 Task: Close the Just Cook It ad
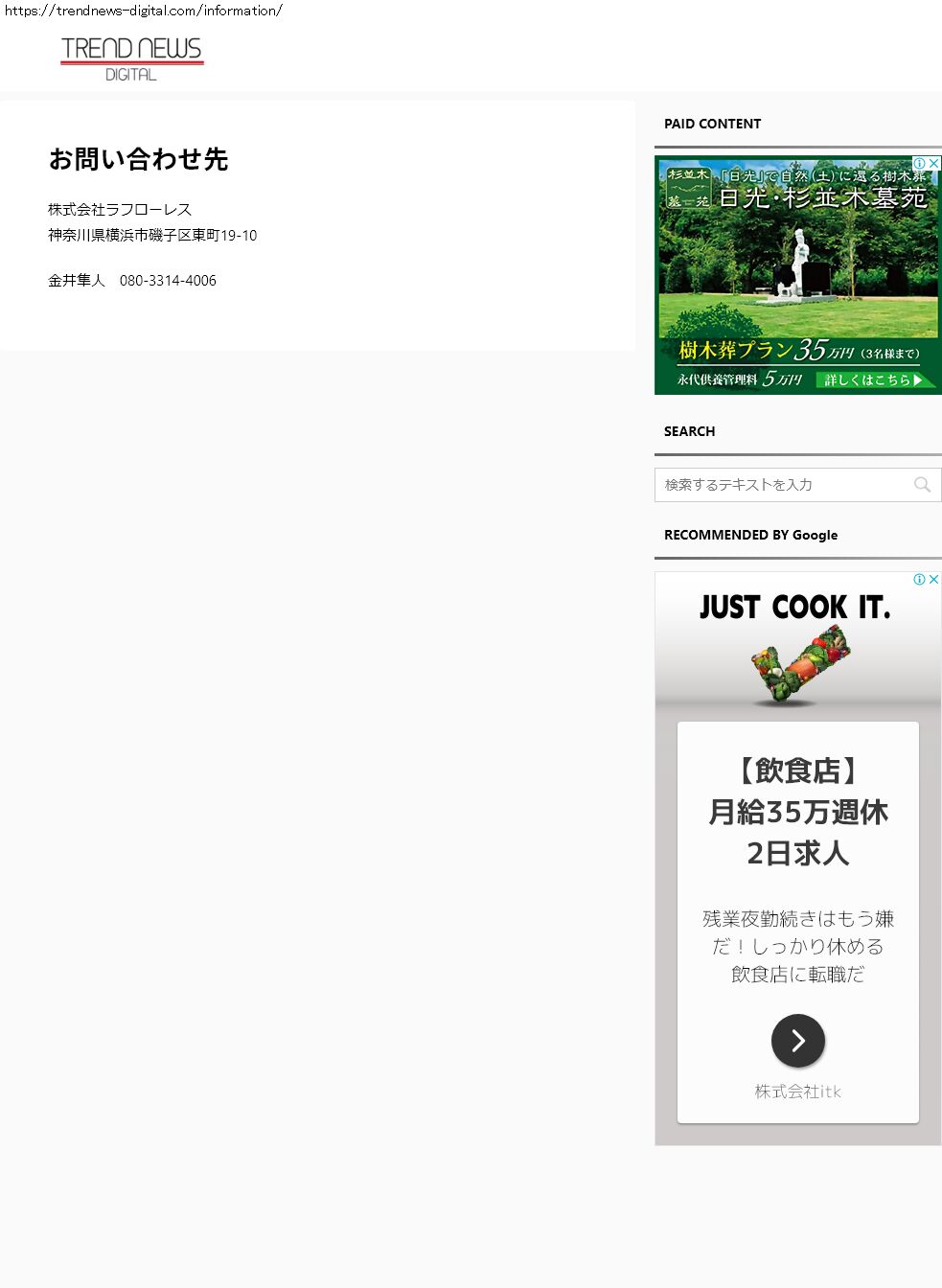(934, 580)
